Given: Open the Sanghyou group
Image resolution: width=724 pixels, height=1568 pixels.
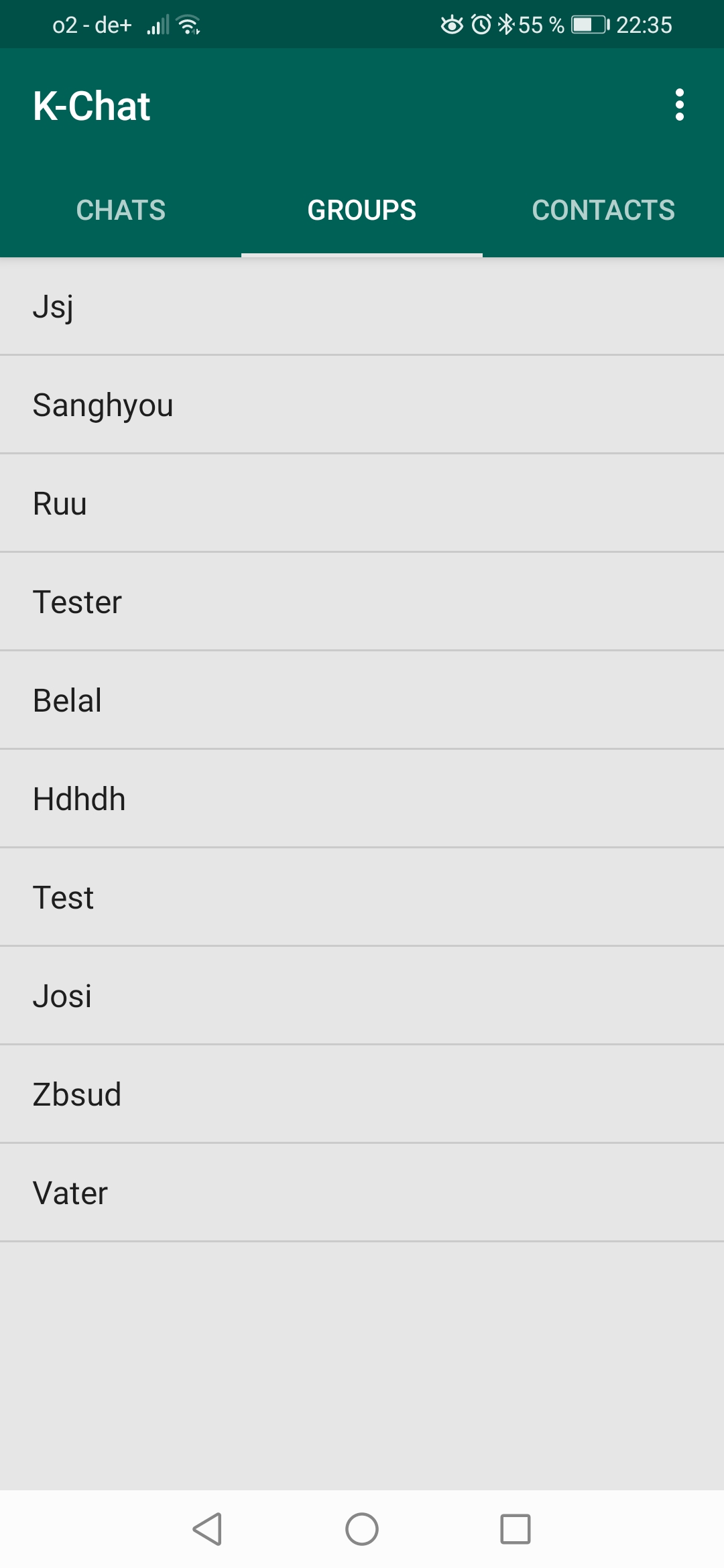Looking at the screenshot, I should (x=362, y=405).
